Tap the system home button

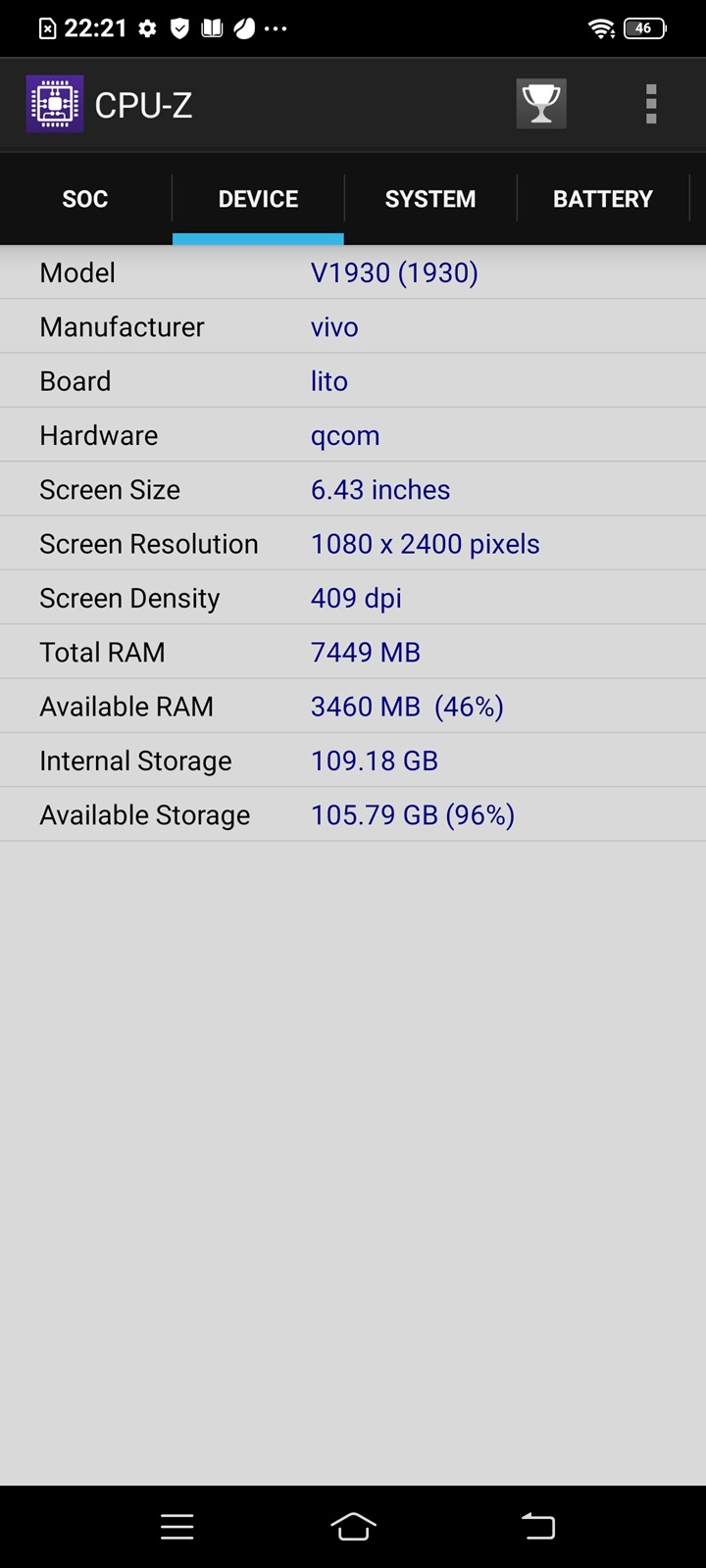pos(353,1526)
